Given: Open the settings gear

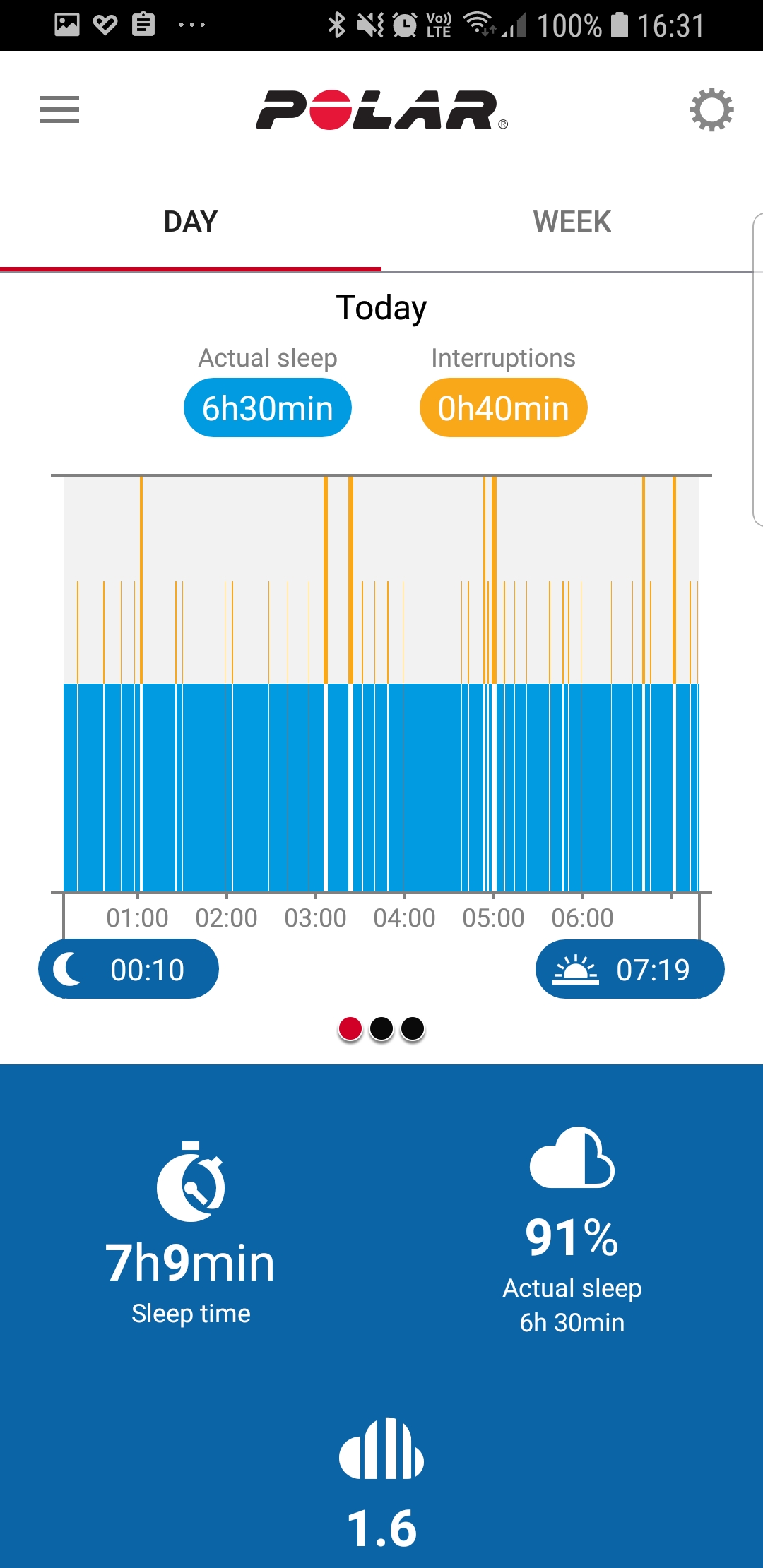Looking at the screenshot, I should [711, 109].
